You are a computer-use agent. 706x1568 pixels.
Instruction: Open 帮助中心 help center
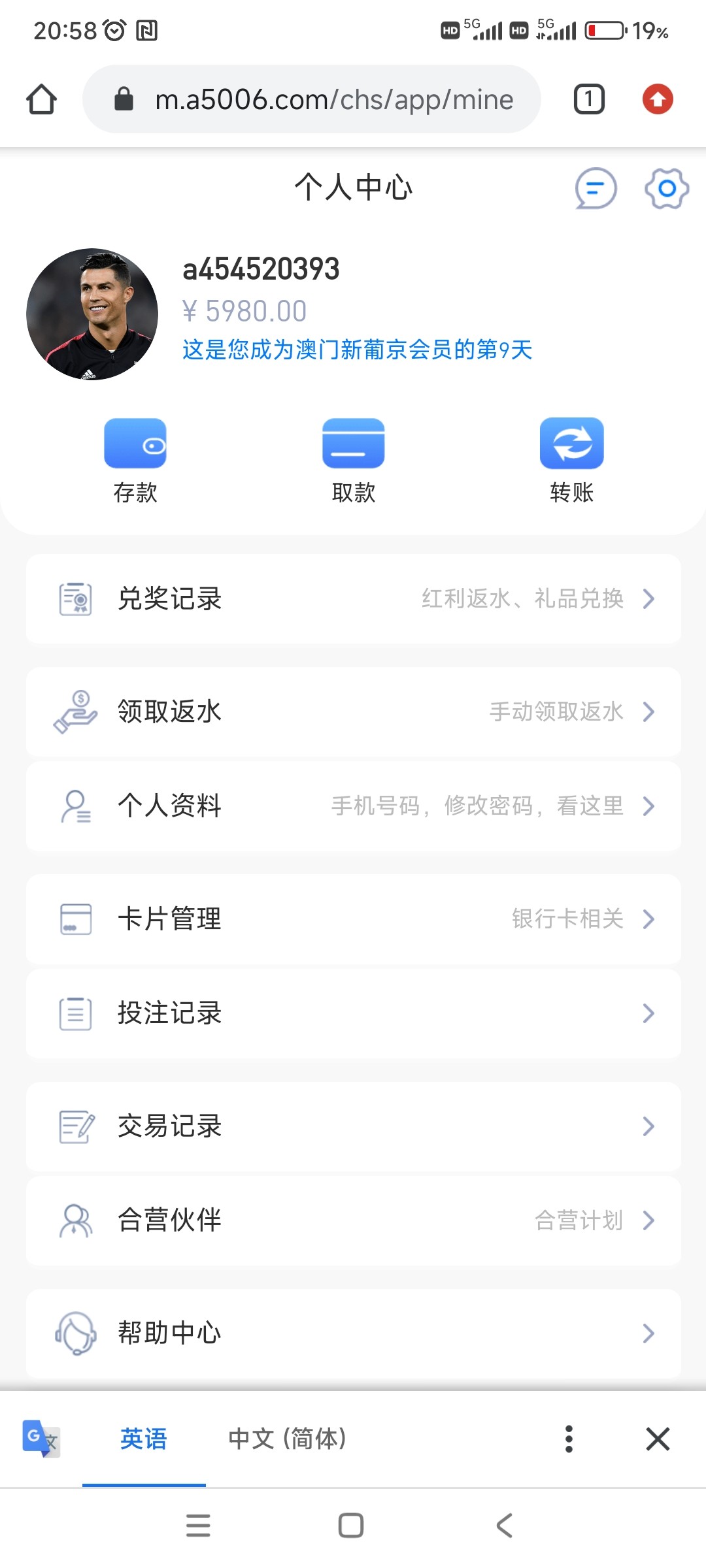pos(353,1333)
